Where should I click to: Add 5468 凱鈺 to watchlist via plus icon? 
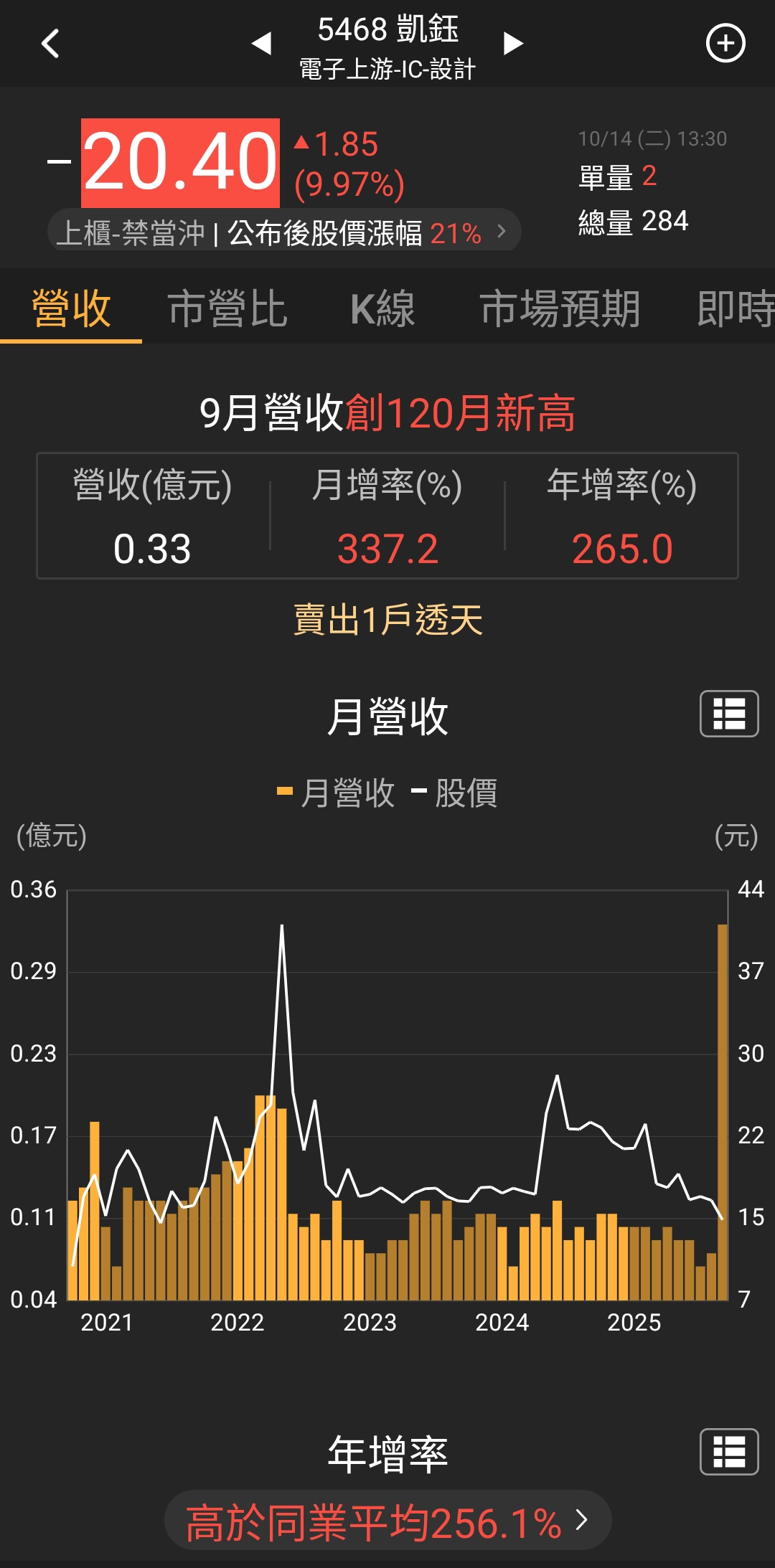pos(725,44)
